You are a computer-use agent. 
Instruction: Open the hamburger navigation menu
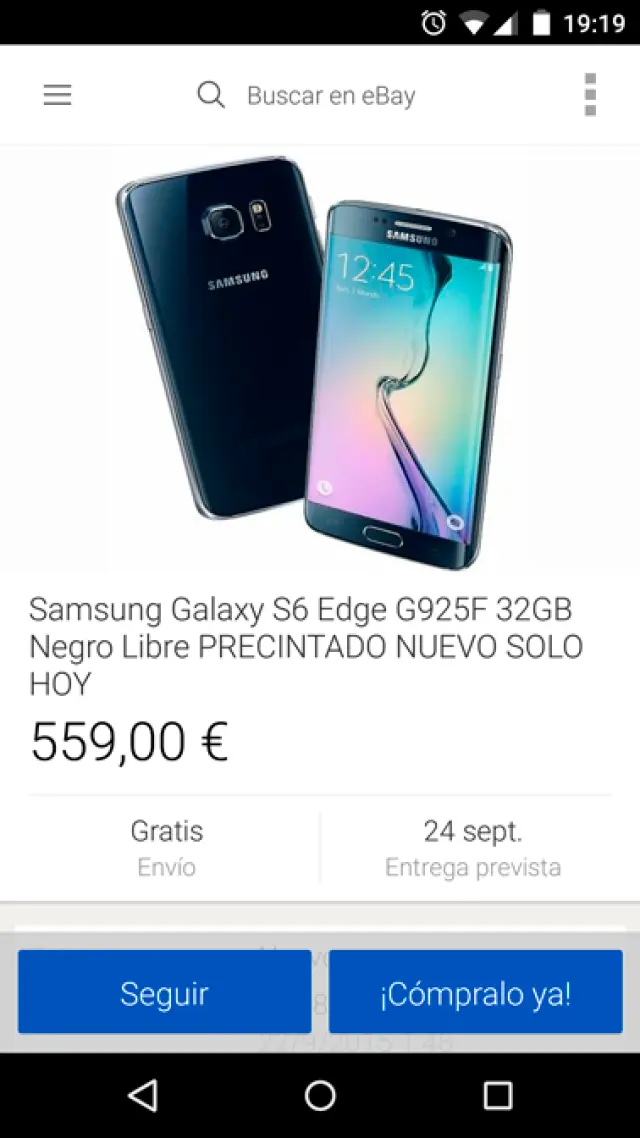pos(57,95)
